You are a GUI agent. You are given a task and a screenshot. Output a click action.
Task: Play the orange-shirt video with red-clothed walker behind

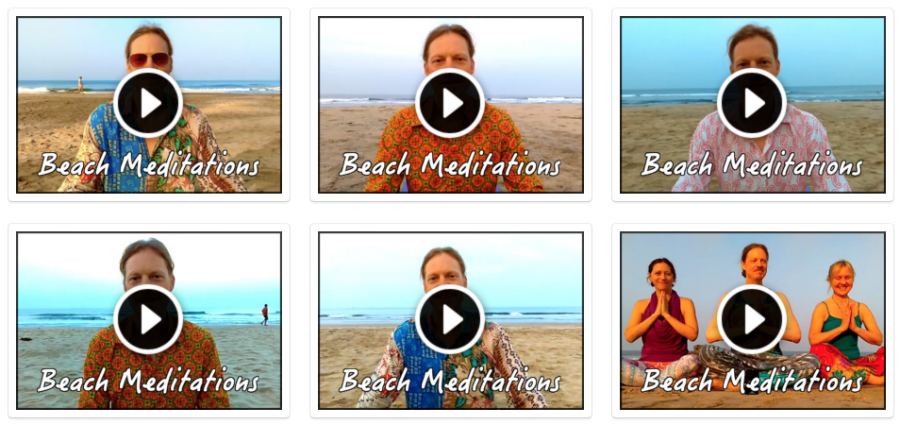(148, 319)
